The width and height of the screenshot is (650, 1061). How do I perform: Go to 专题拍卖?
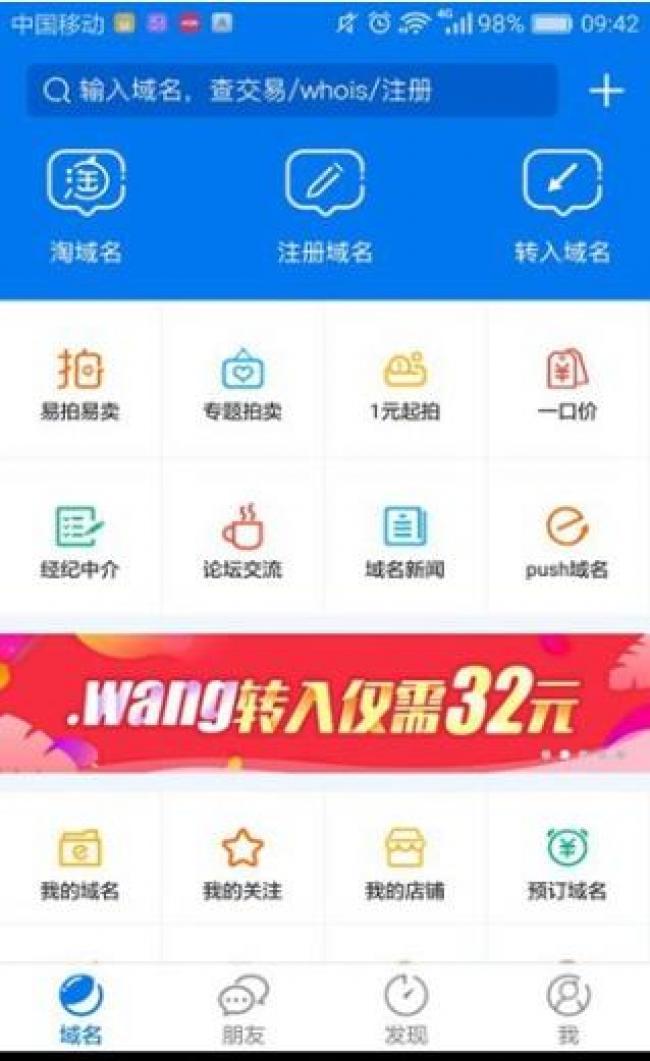243,383
